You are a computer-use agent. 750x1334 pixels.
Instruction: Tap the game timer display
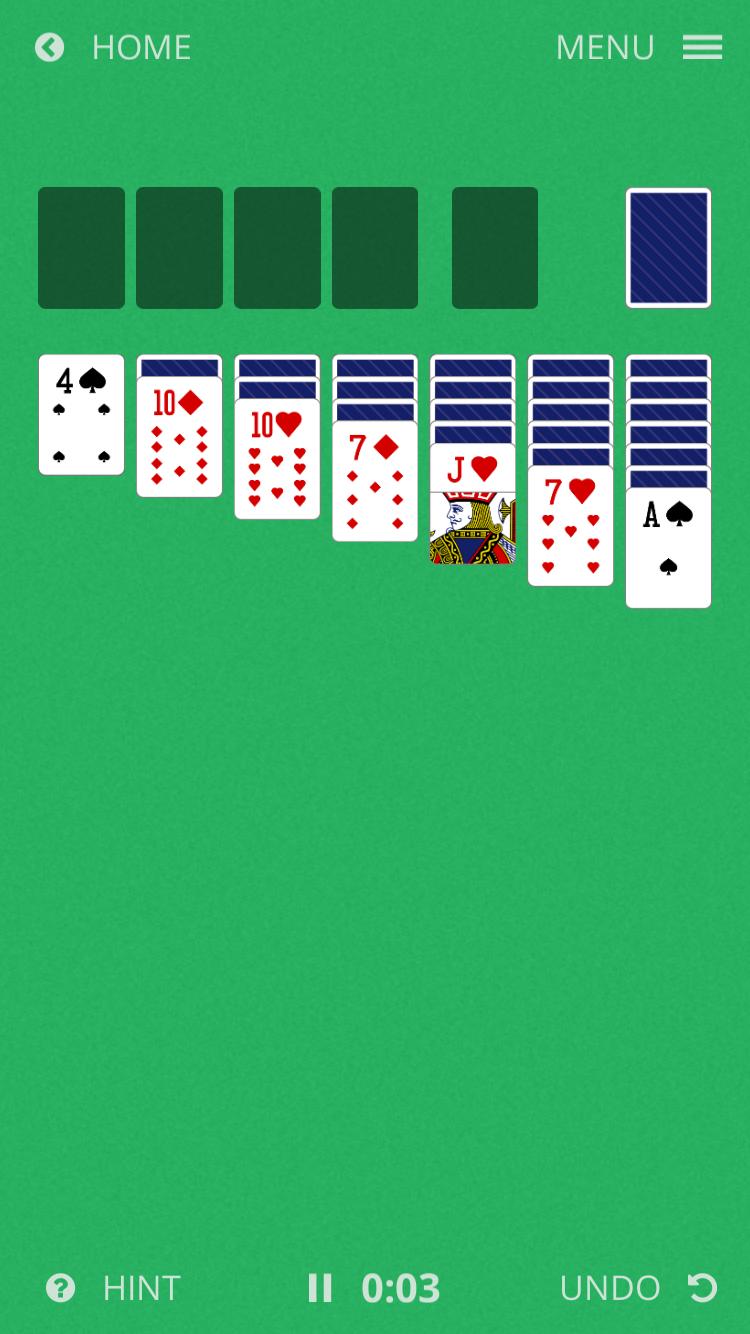[400, 1288]
